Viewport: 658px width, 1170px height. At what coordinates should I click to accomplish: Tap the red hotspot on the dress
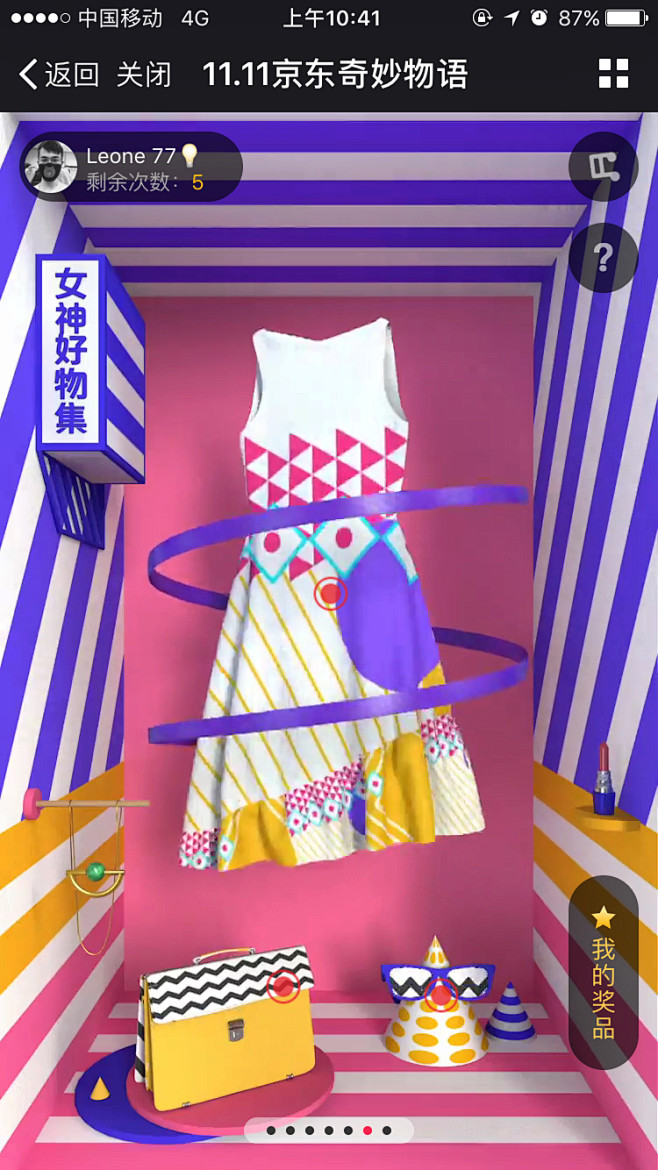point(330,594)
